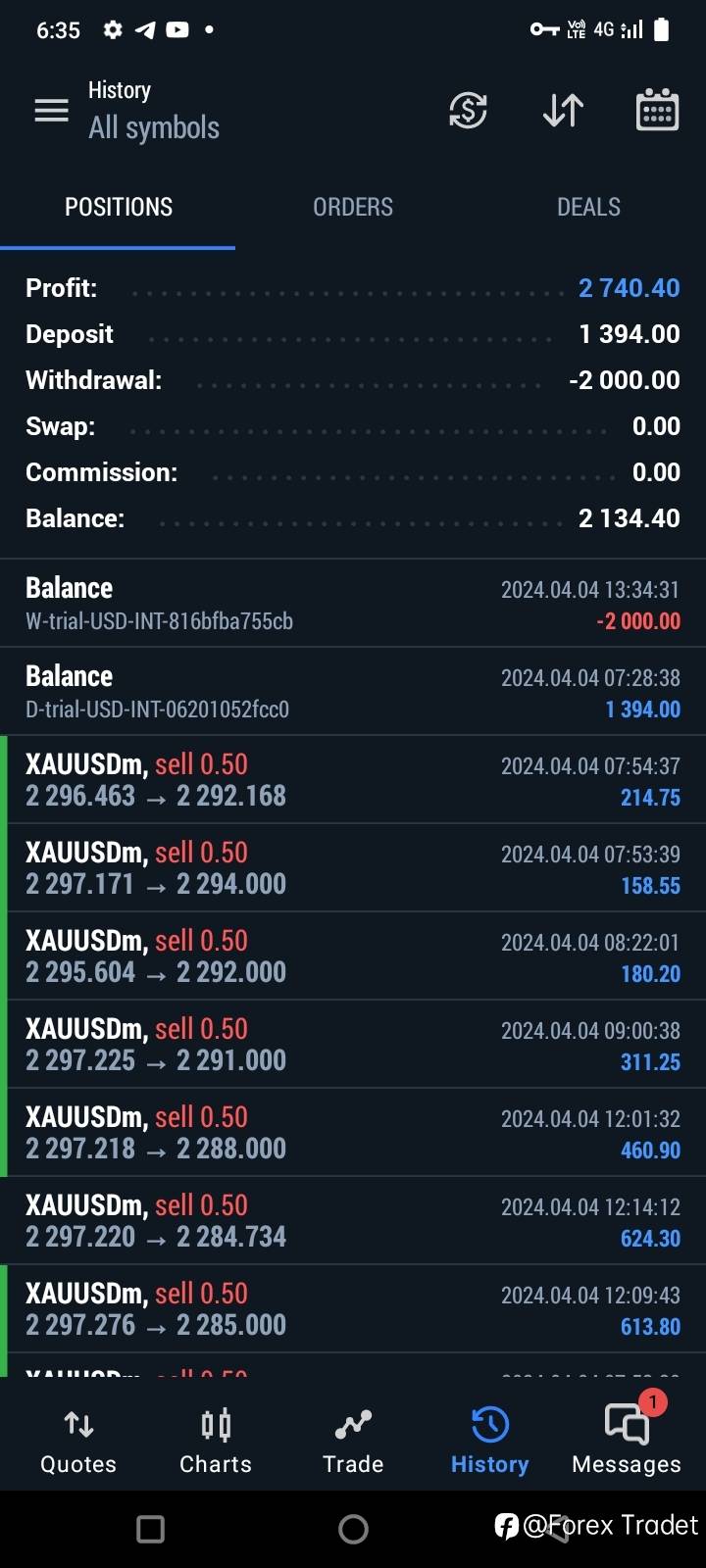Open the XAUUSDm trade with 311.25 profit
The width and height of the screenshot is (706, 1568).
coord(353,1045)
